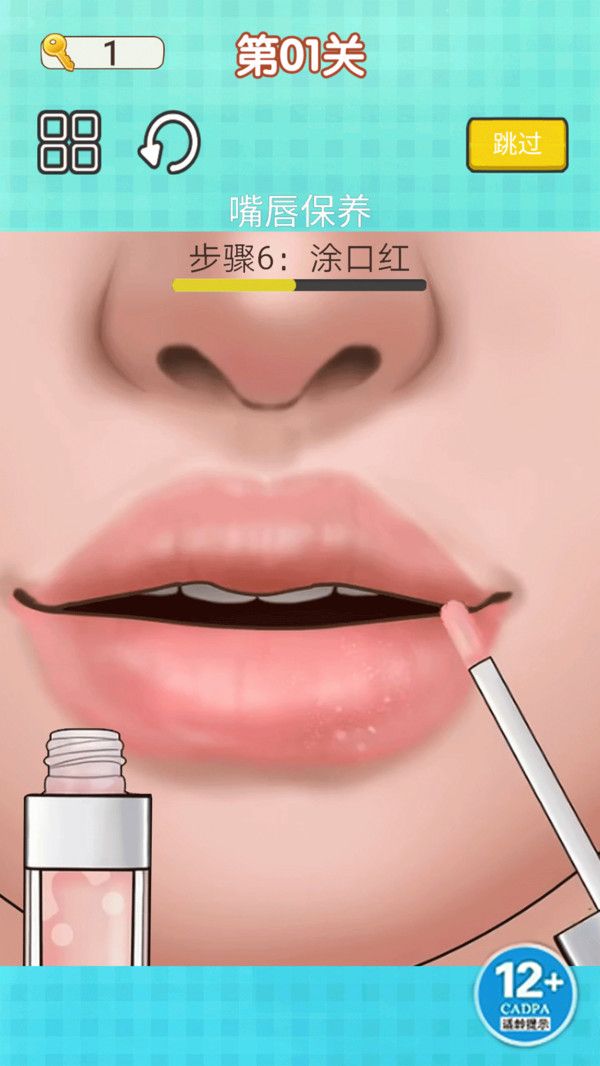Restart the current level
Viewport: 600px width, 1066px height.
pos(169,143)
